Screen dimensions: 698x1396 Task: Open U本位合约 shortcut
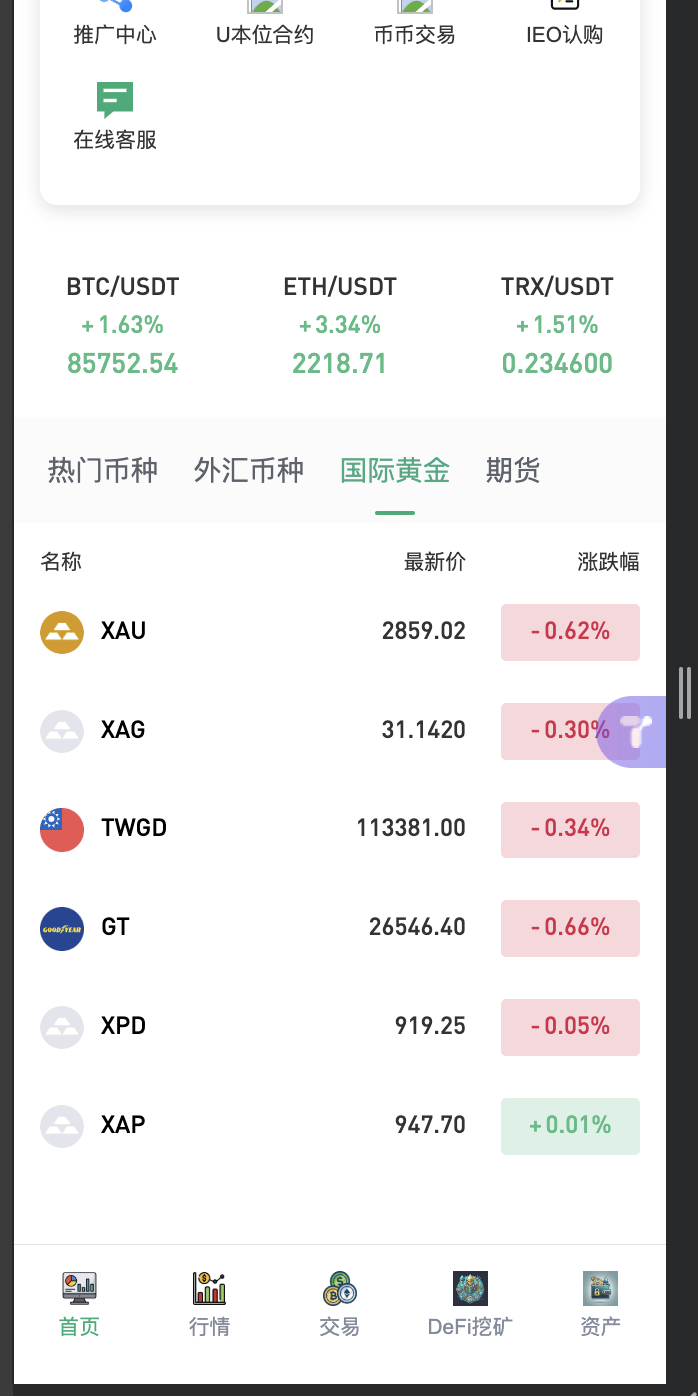(265, 25)
